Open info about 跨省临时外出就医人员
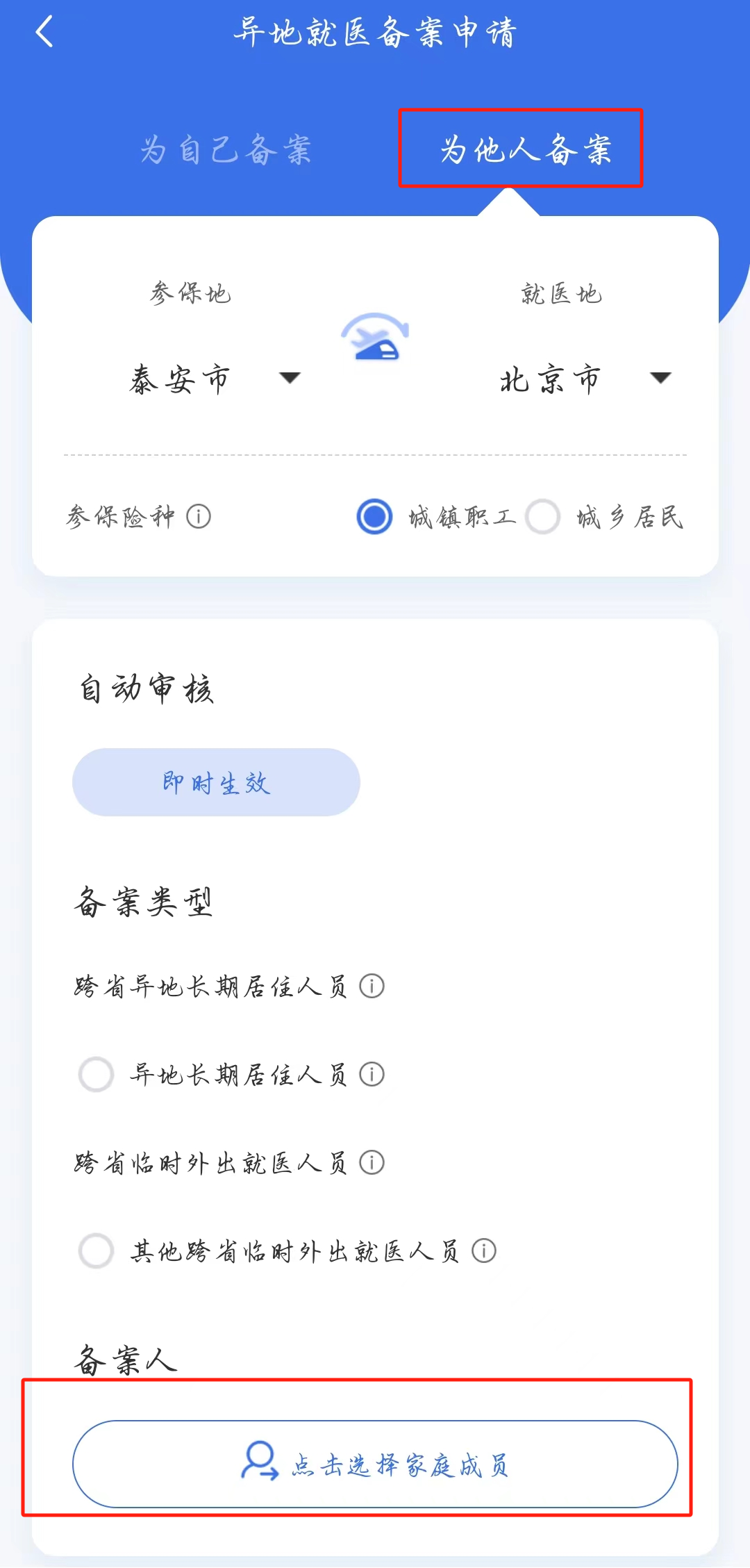The image size is (750, 1568). point(372,1162)
